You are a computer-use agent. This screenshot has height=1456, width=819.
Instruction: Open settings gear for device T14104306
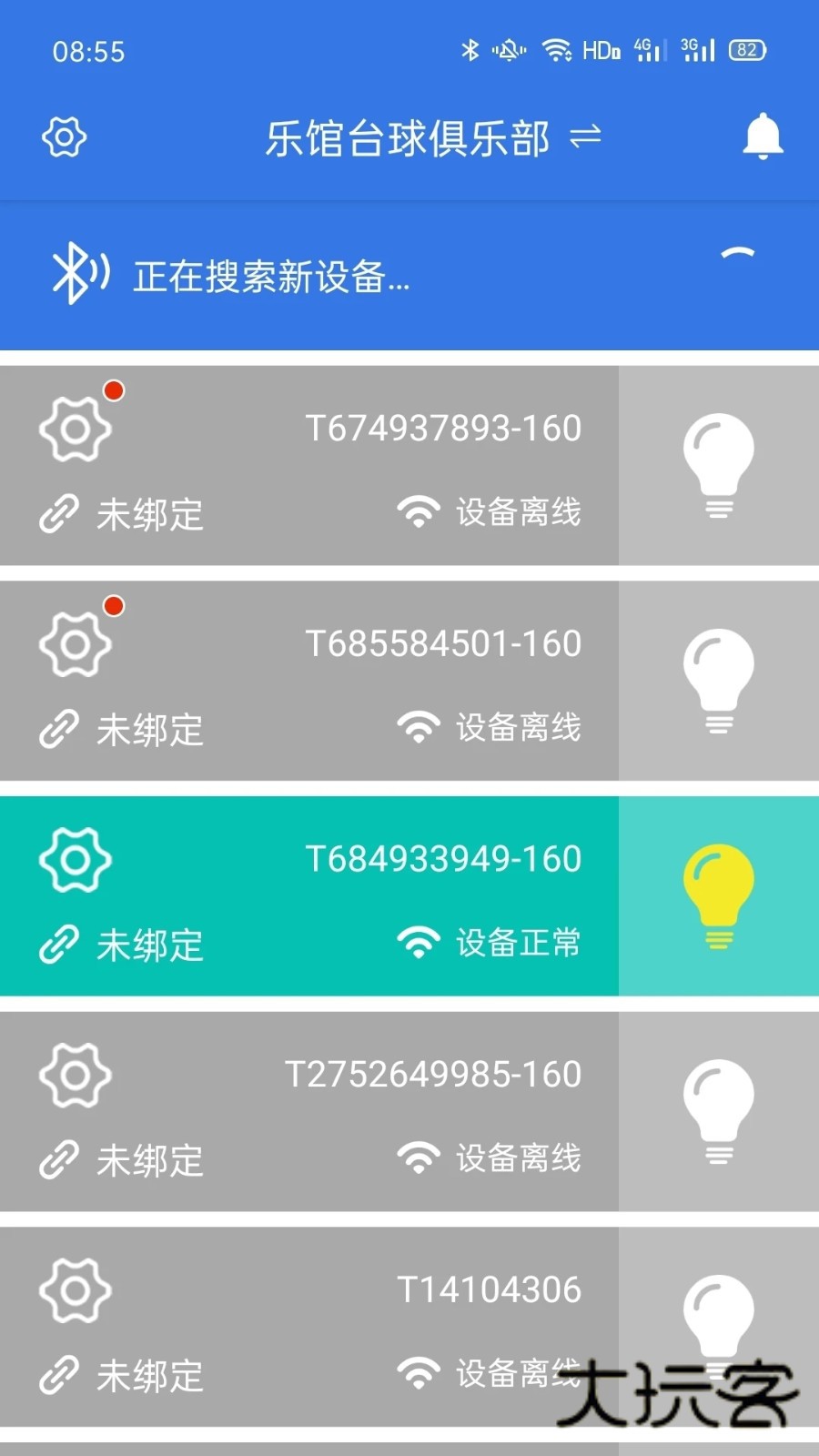click(x=76, y=1290)
